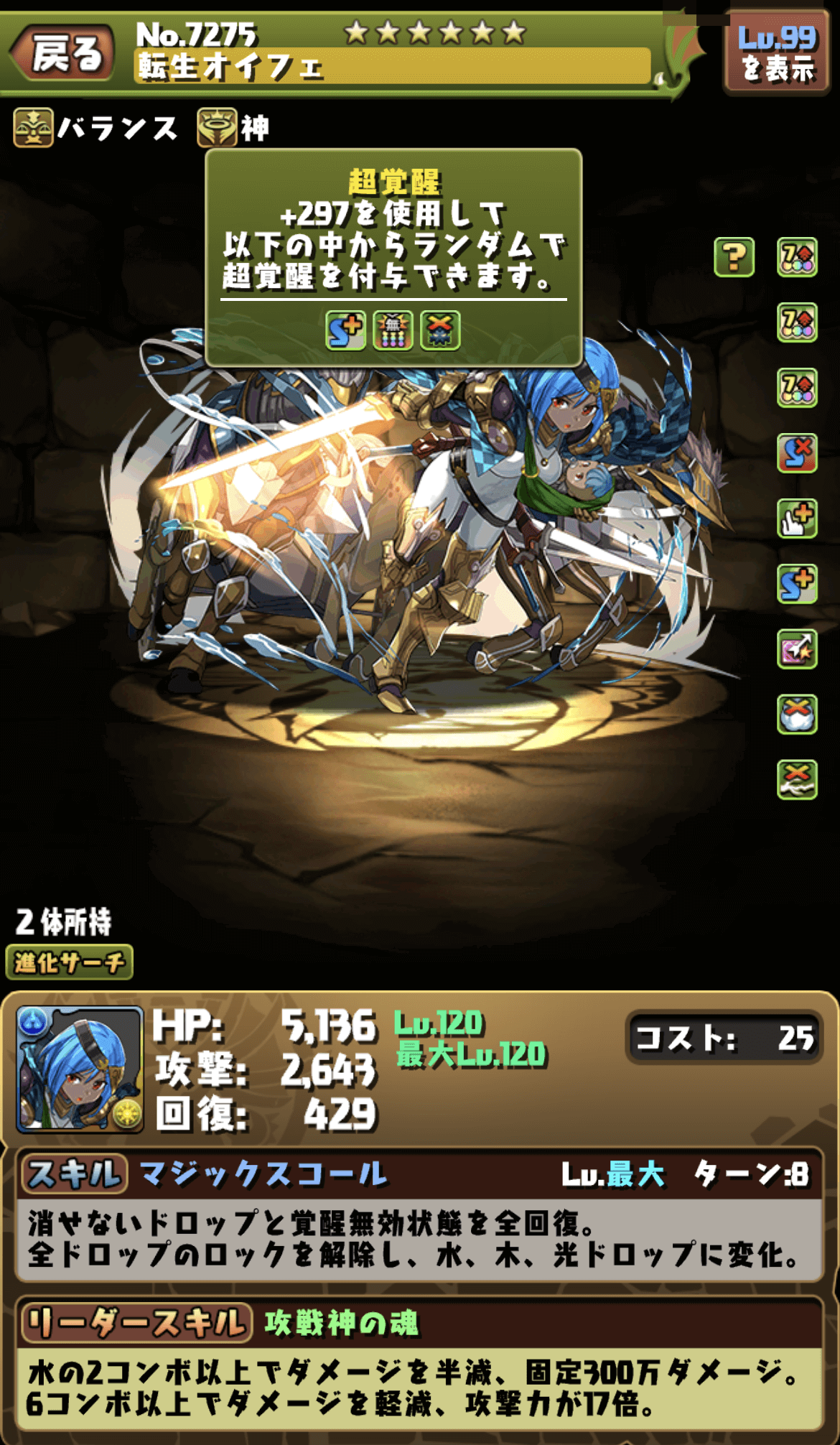Tap the question mark super awakening icon
Screen dimensions: 840x1445
point(734,257)
